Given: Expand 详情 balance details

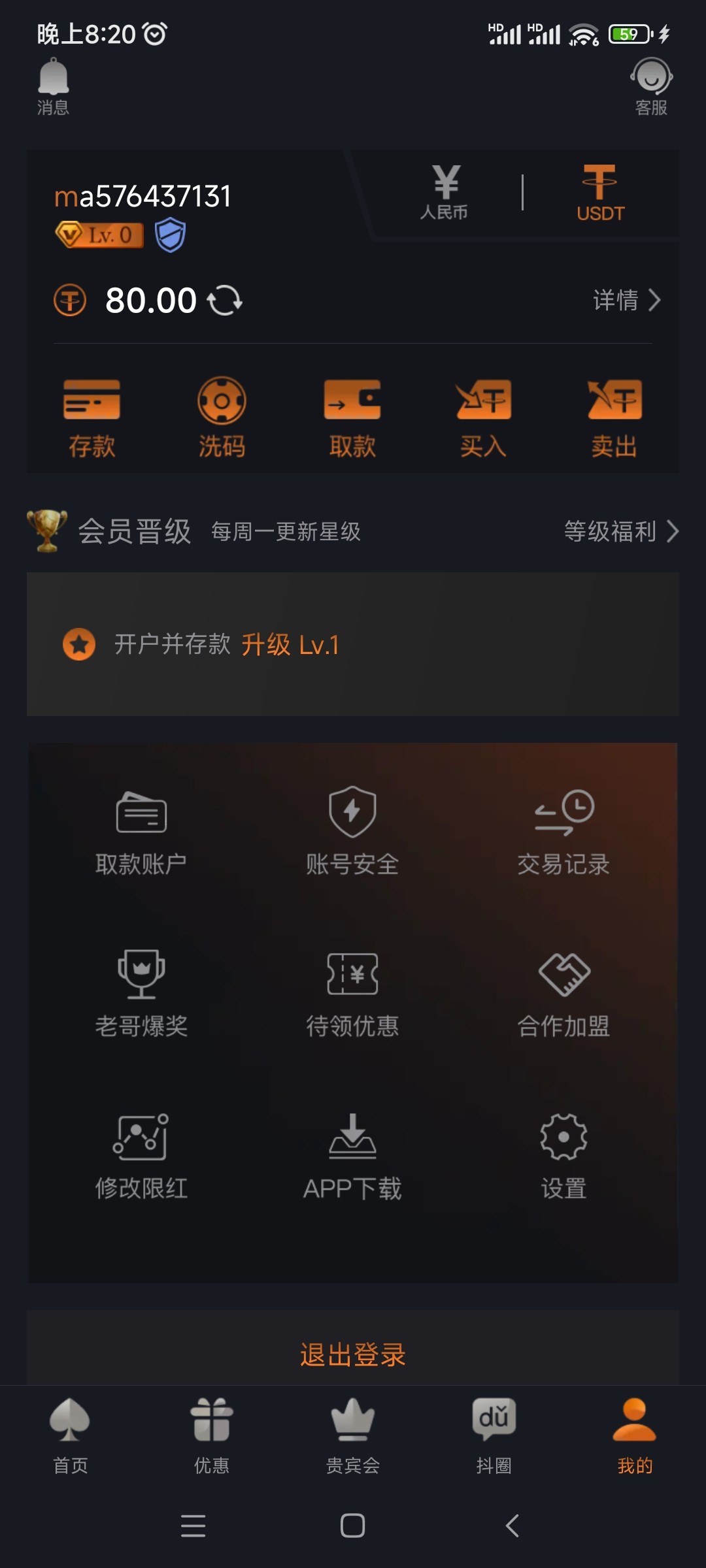Looking at the screenshot, I should pos(628,299).
